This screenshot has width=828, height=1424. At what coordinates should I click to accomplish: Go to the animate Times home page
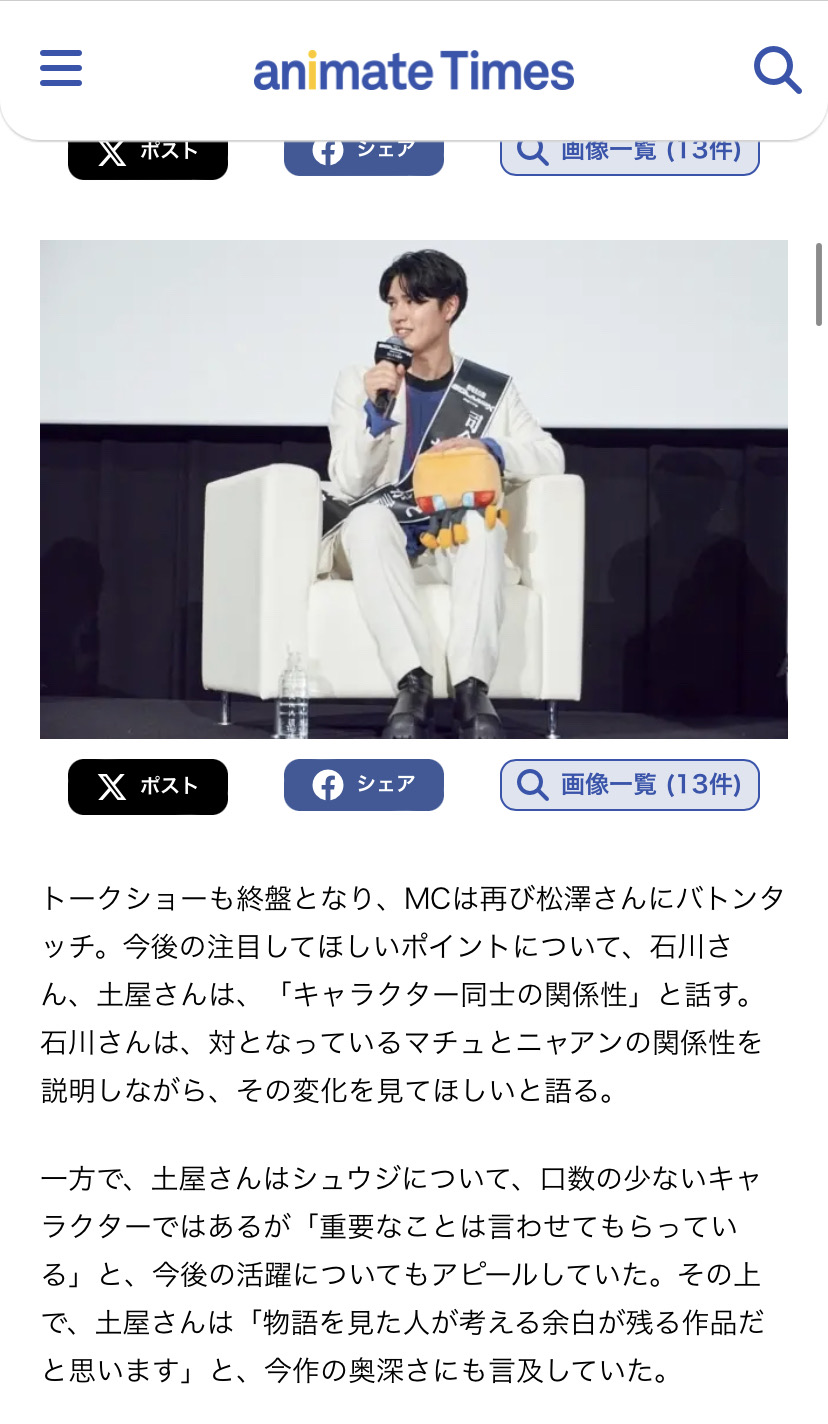pyautogui.click(x=414, y=71)
